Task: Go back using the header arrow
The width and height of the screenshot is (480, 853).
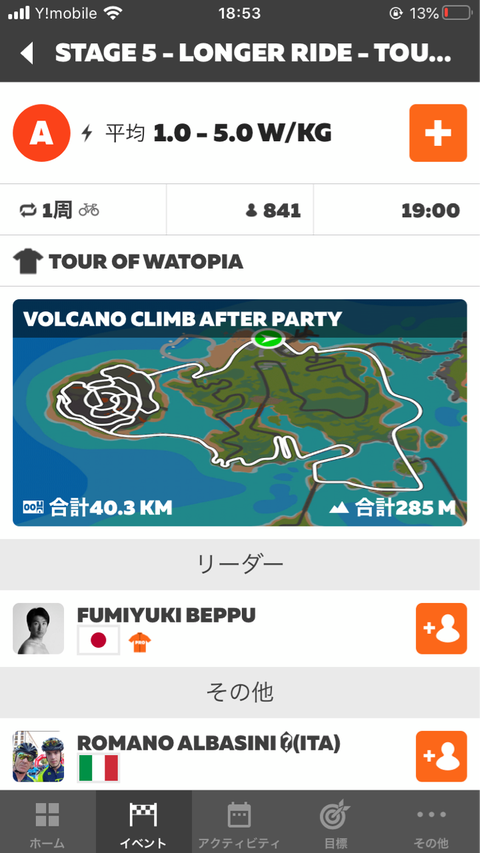Action: pyautogui.click(x=27, y=53)
